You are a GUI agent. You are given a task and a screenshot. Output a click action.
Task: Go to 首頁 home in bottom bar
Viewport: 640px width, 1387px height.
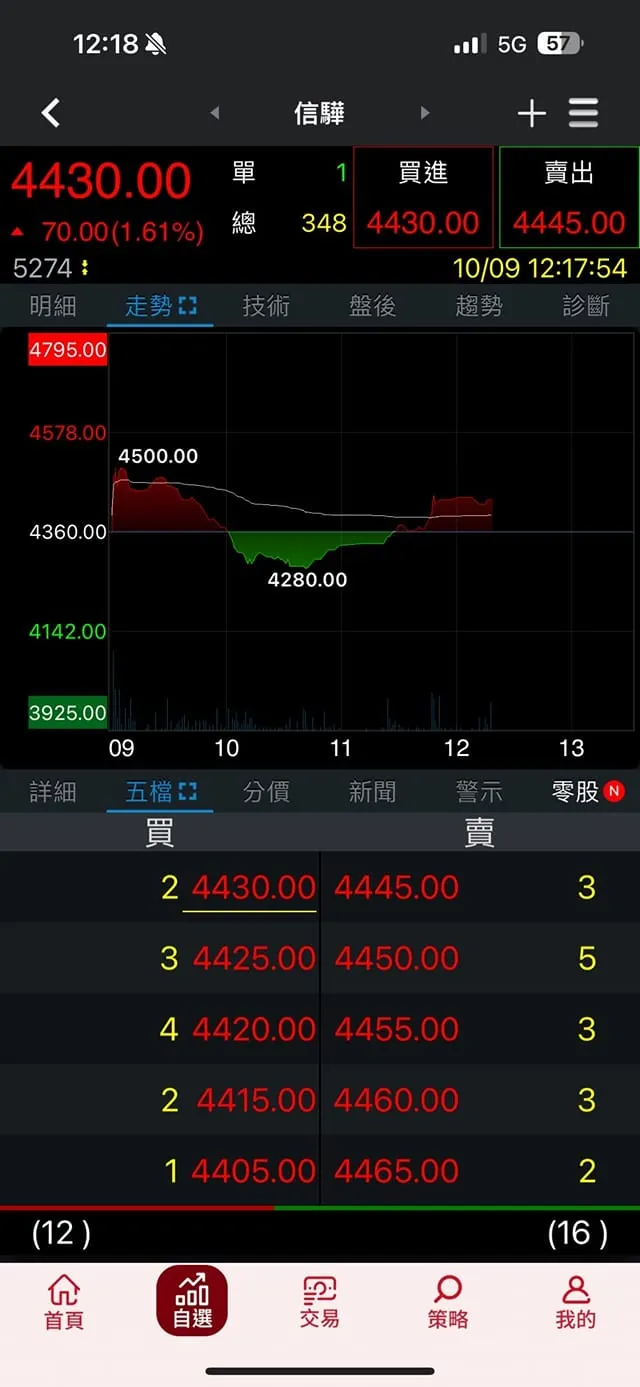pyautogui.click(x=64, y=1302)
